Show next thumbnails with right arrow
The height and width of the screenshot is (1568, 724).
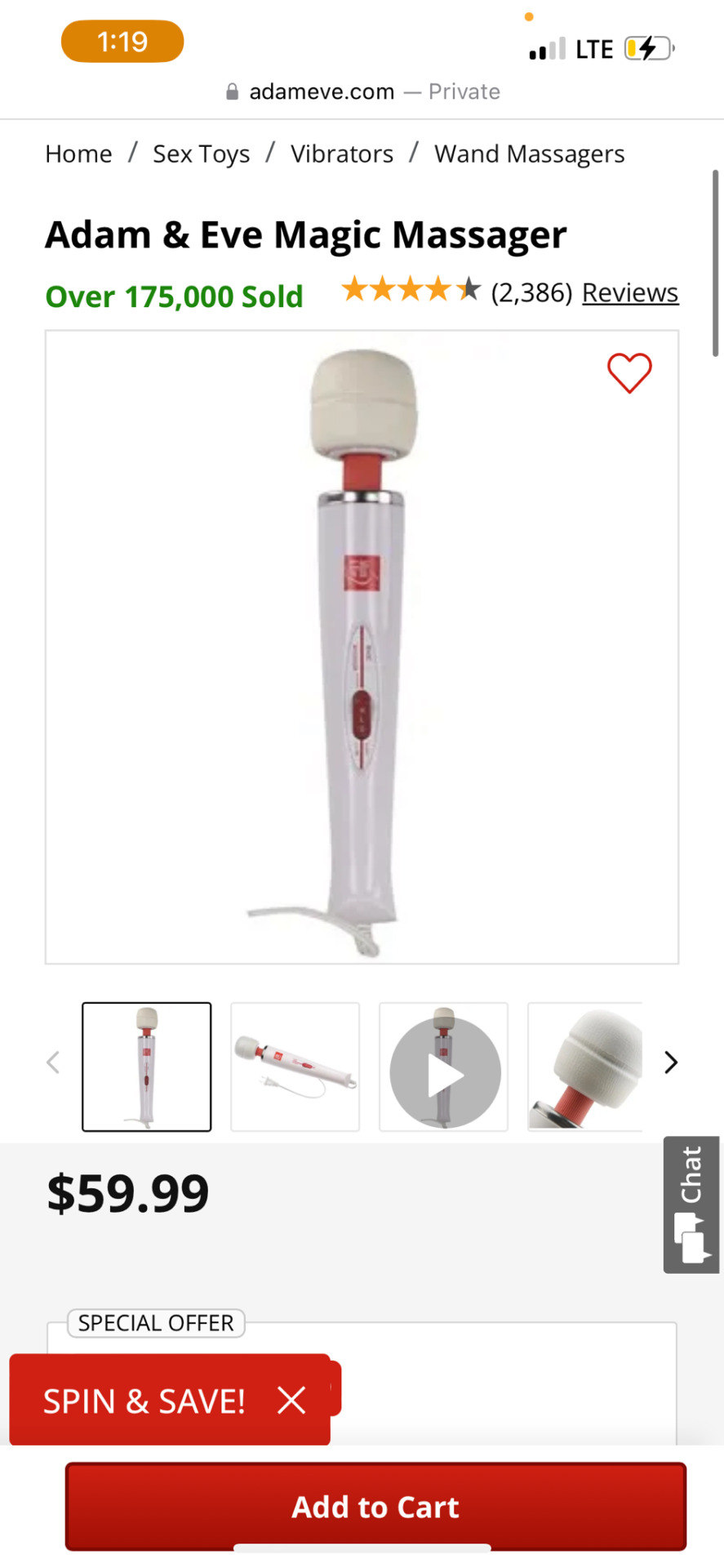click(x=671, y=1062)
